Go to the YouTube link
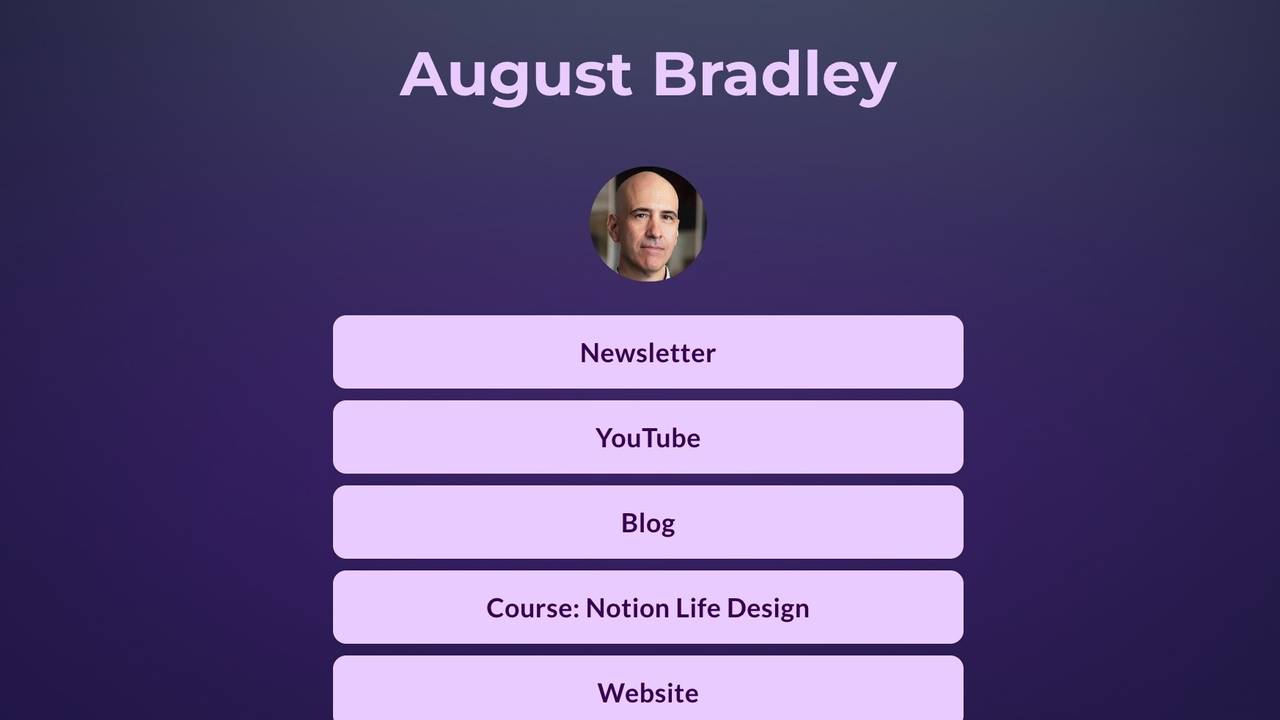This screenshot has height=720, width=1280. [x=647, y=437]
